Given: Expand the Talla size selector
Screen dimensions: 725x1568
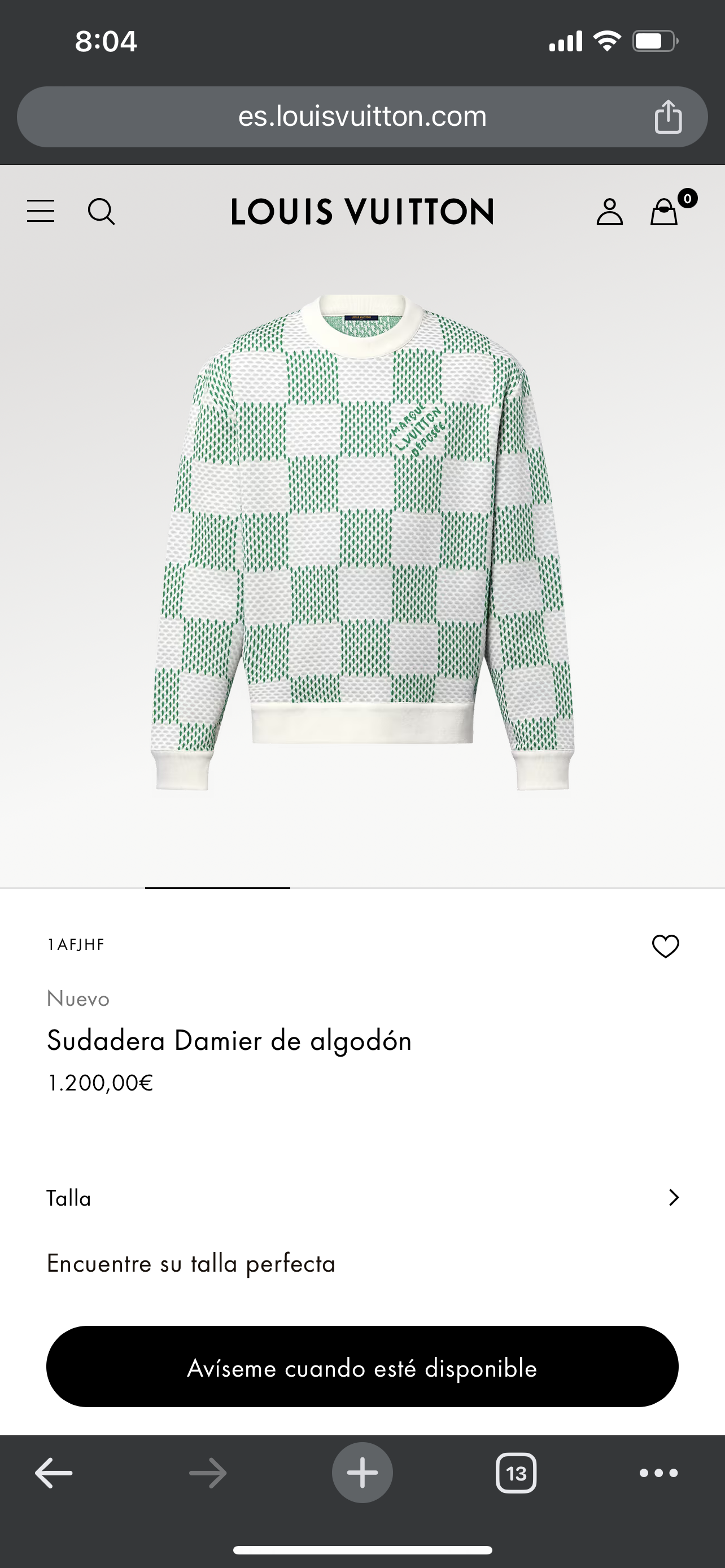Looking at the screenshot, I should 362,1197.
